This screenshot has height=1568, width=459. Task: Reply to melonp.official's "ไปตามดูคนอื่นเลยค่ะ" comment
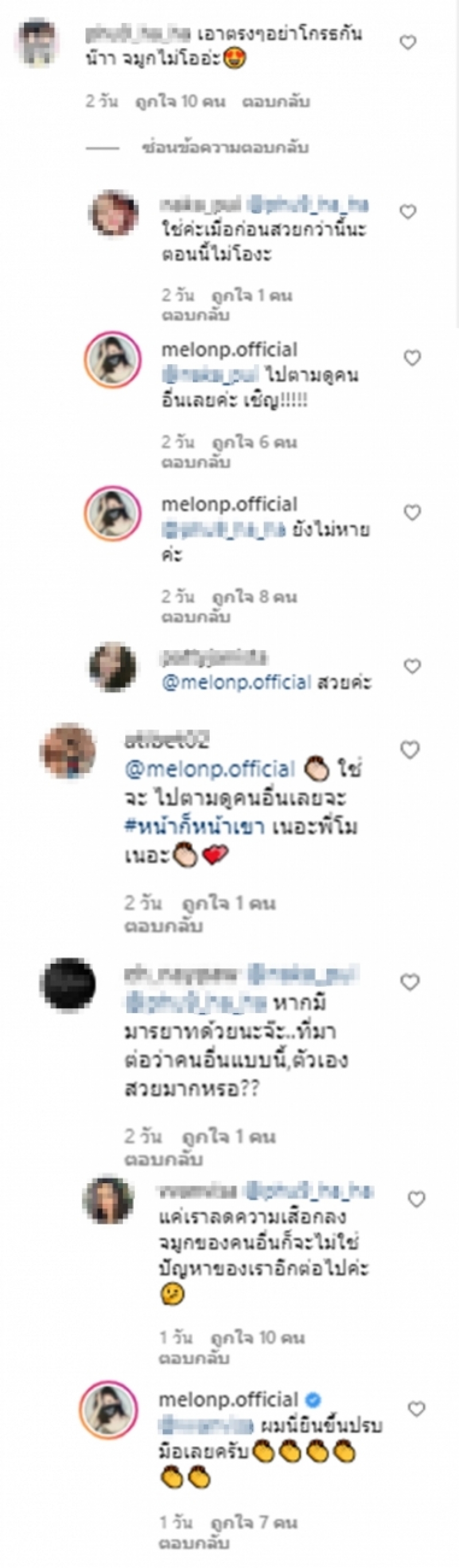click(195, 462)
